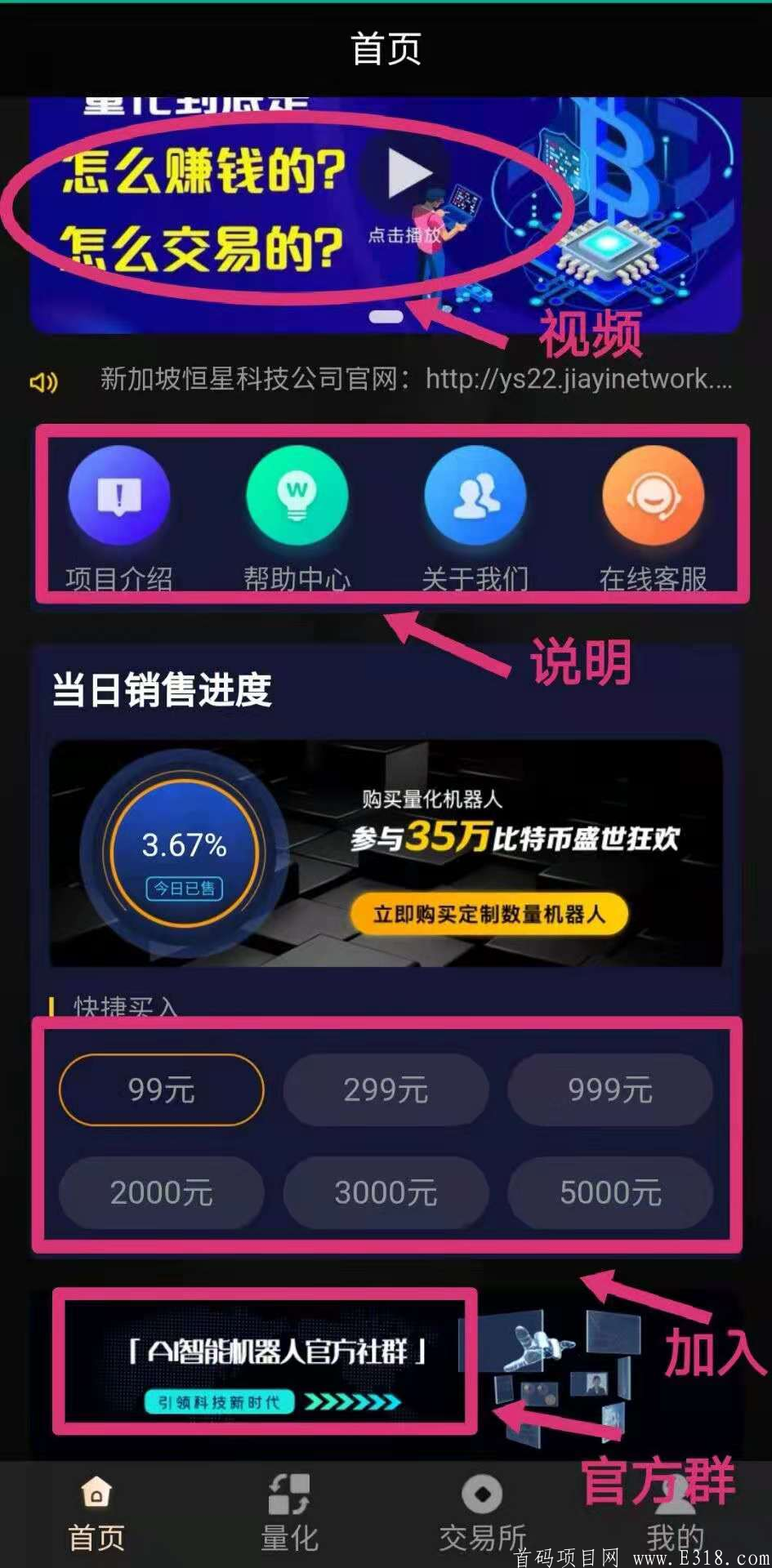Open the AI智能机器人官方社群 banner
Image resolution: width=772 pixels, height=1568 pixels.
coord(278,1365)
